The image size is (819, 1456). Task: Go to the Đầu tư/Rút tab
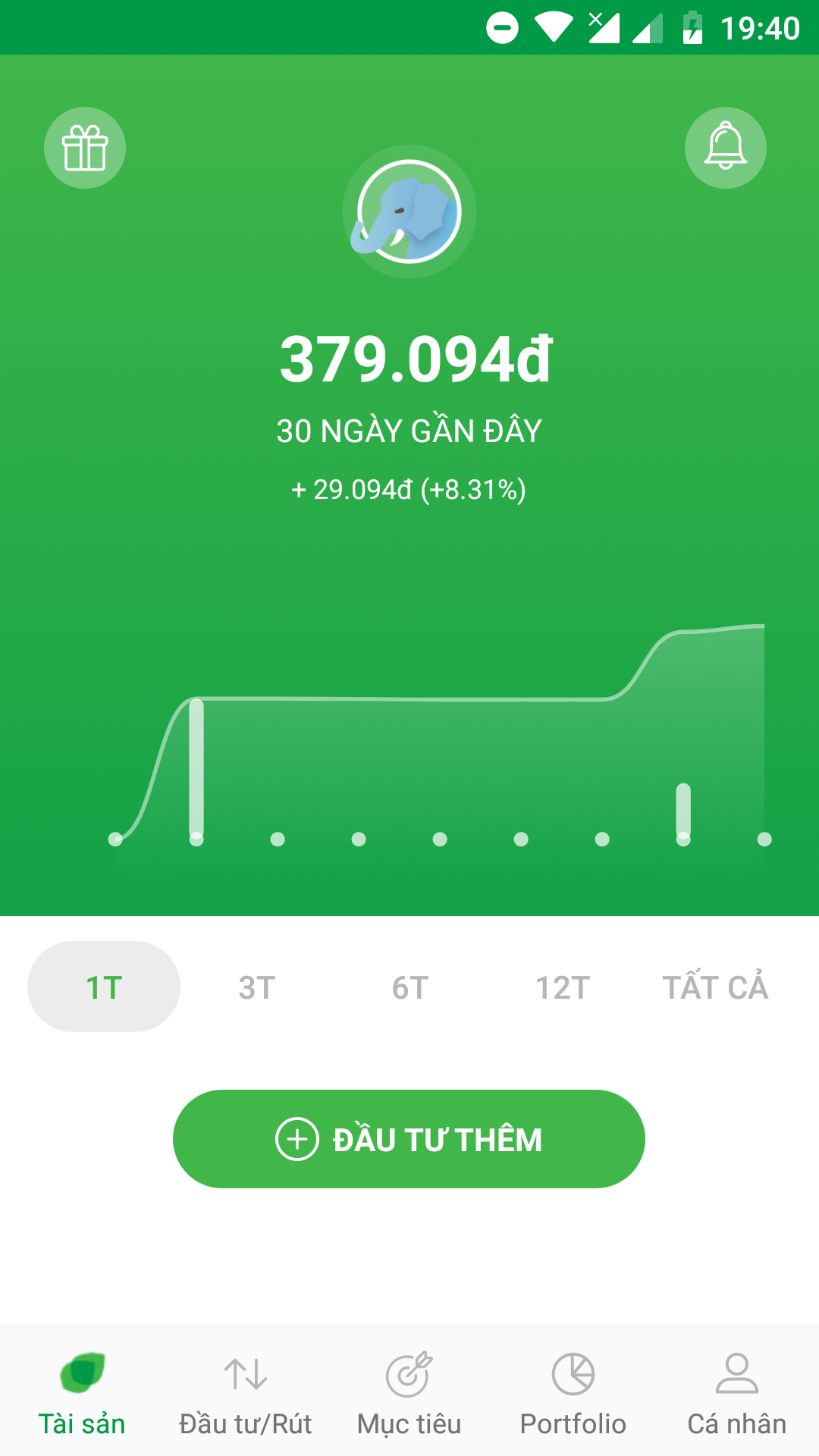pos(246,1392)
